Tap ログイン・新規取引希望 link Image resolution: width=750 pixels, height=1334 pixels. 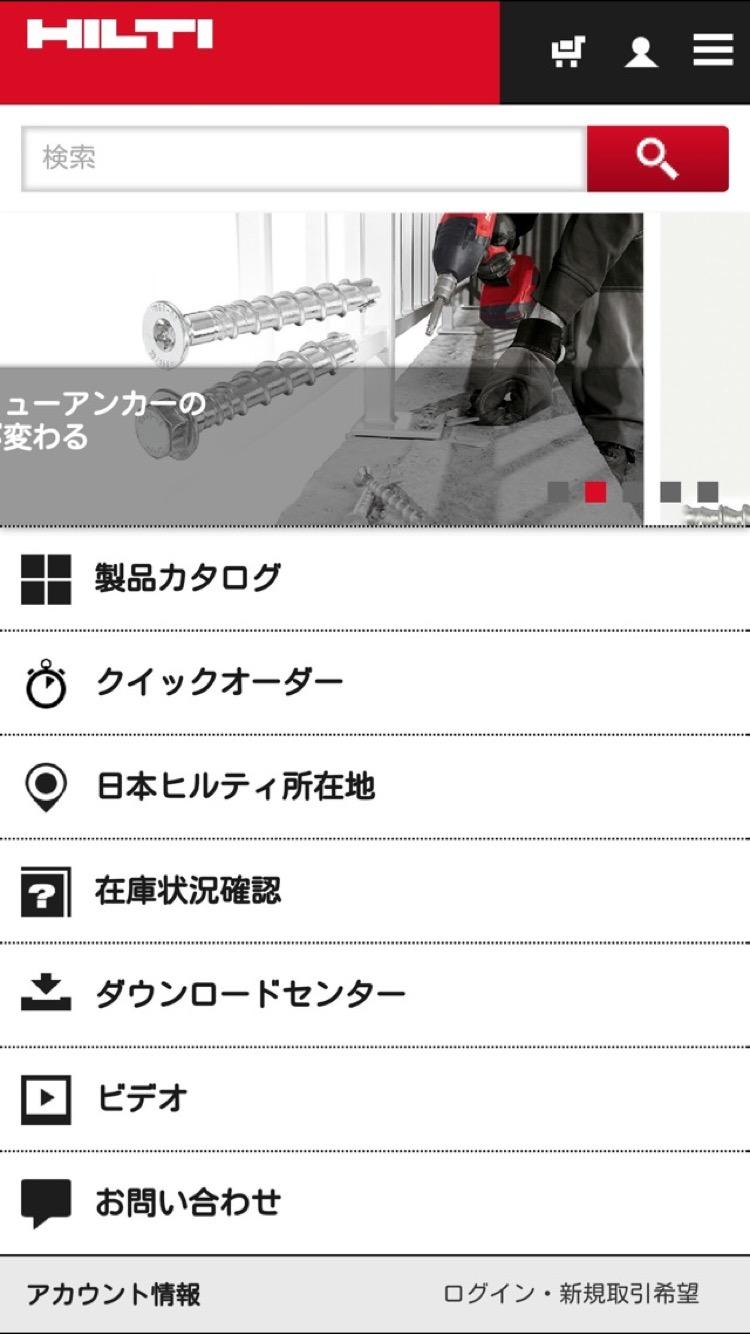[x=571, y=1294]
